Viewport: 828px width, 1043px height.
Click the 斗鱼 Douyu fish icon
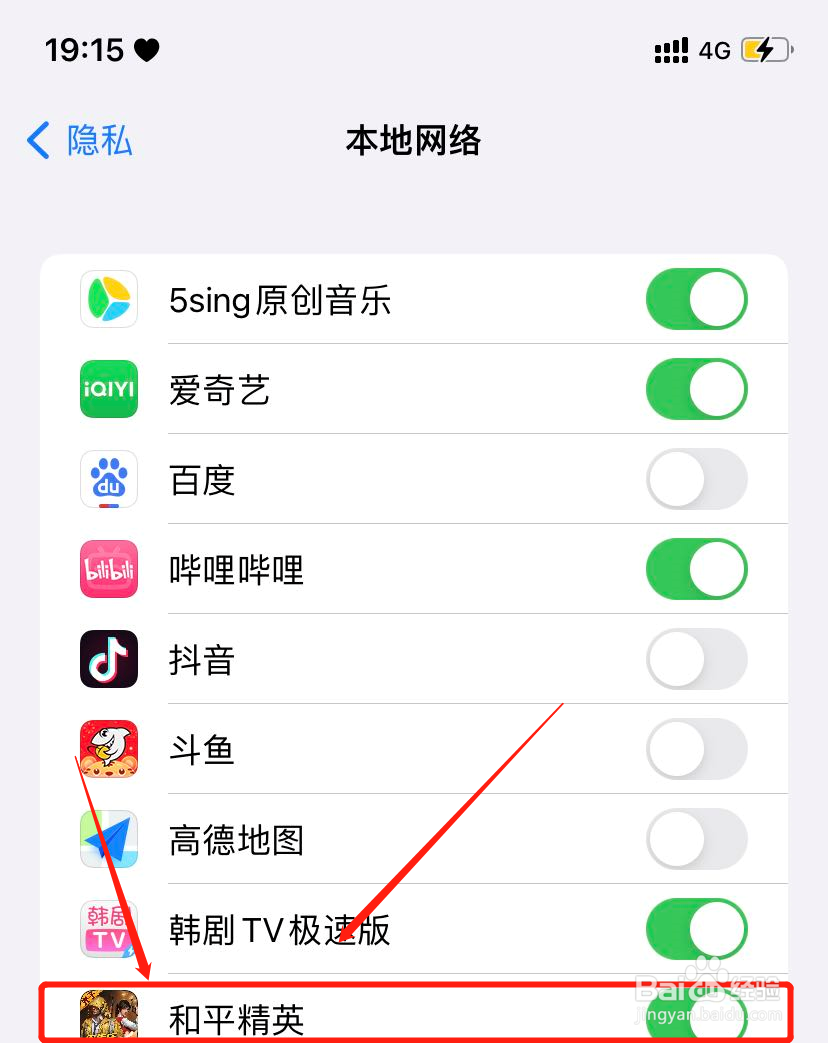pyautogui.click(x=108, y=749)
